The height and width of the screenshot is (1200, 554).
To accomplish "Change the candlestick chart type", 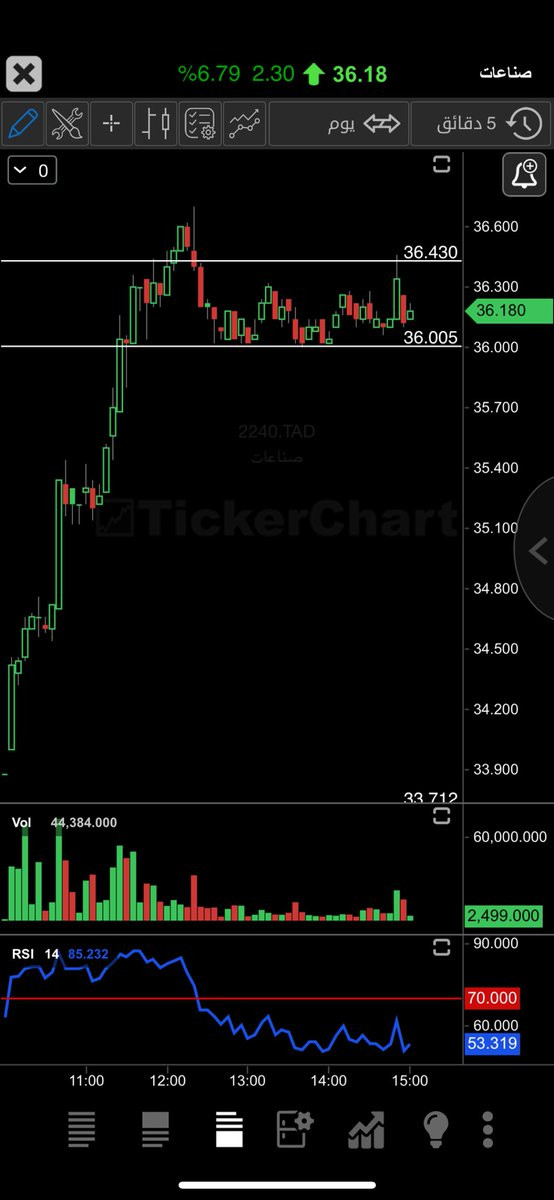I will pos(155,124).
